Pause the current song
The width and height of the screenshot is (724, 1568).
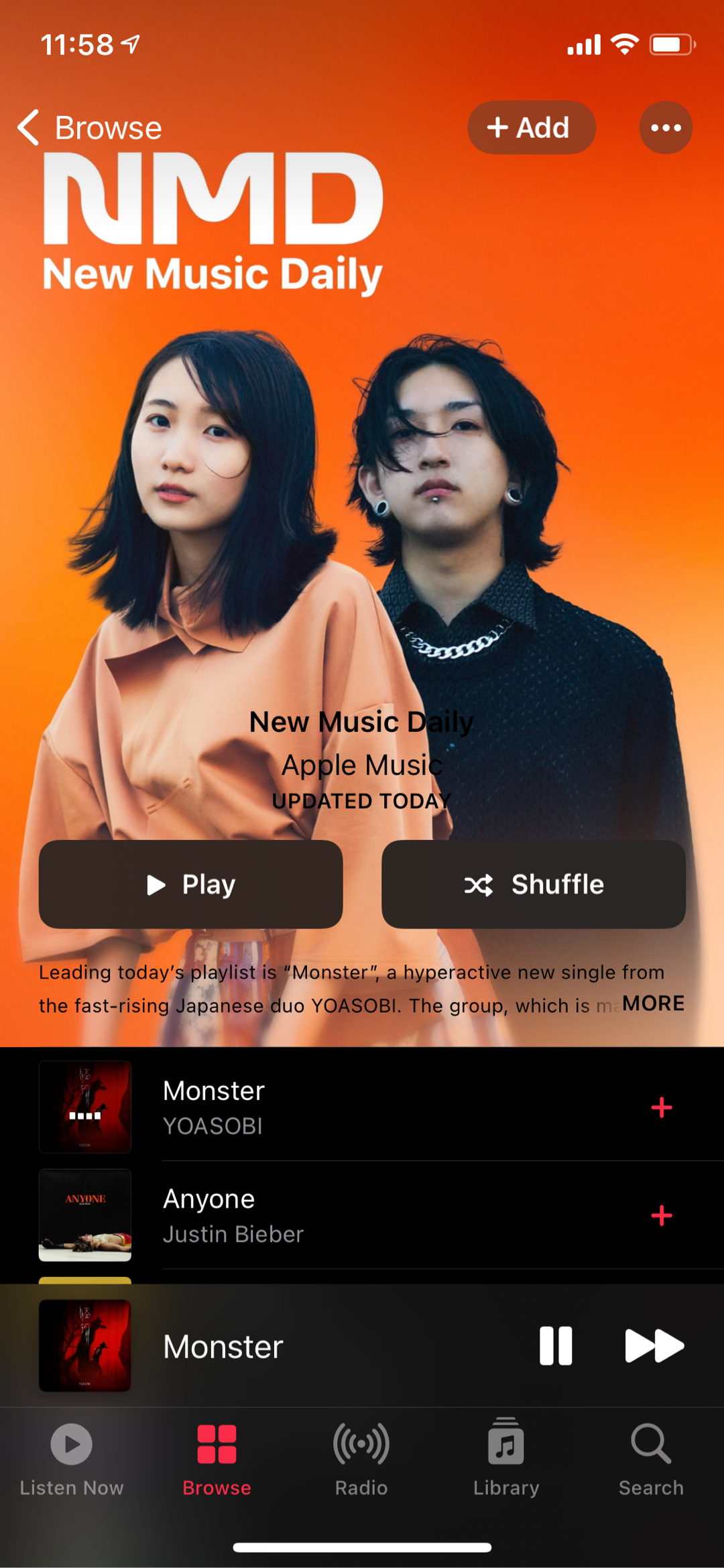coord(556,1345)
